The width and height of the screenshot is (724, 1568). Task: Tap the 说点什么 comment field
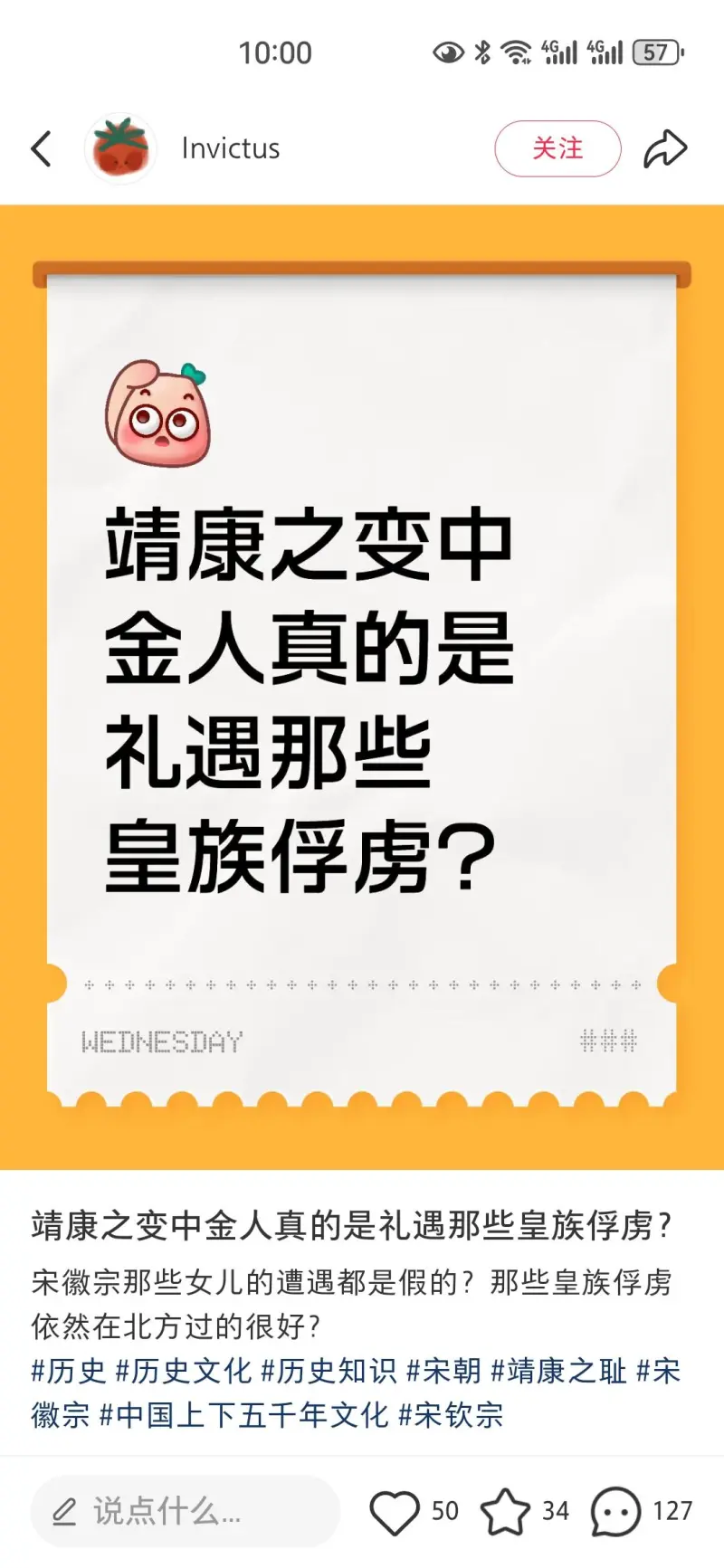click(186, 1511)
